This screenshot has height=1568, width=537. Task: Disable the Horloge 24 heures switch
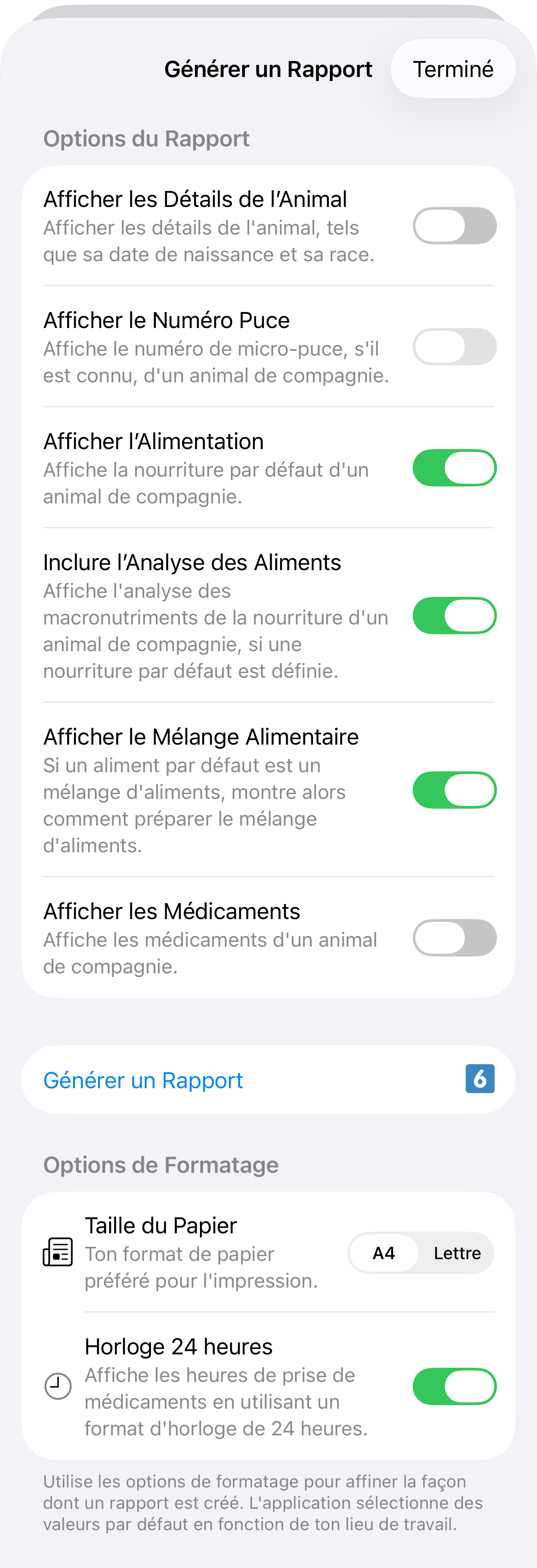pyautogui.click(x=454, y=1386)
